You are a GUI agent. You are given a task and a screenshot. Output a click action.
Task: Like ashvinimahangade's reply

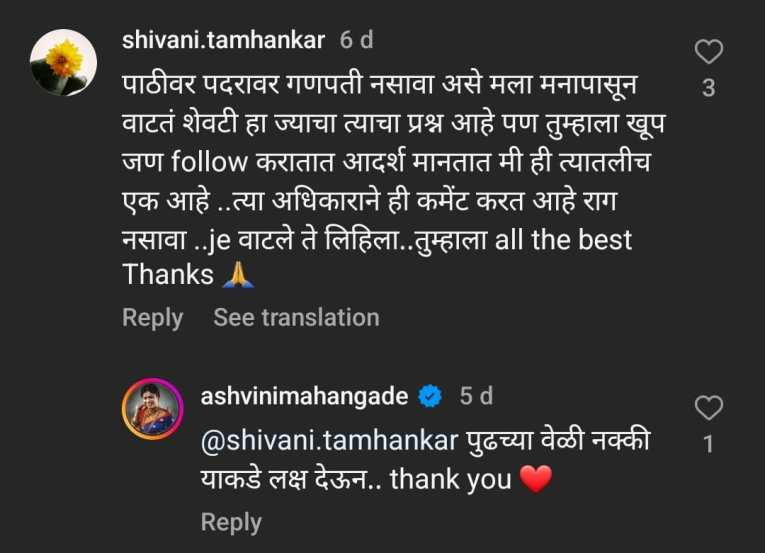coord(708,408)
